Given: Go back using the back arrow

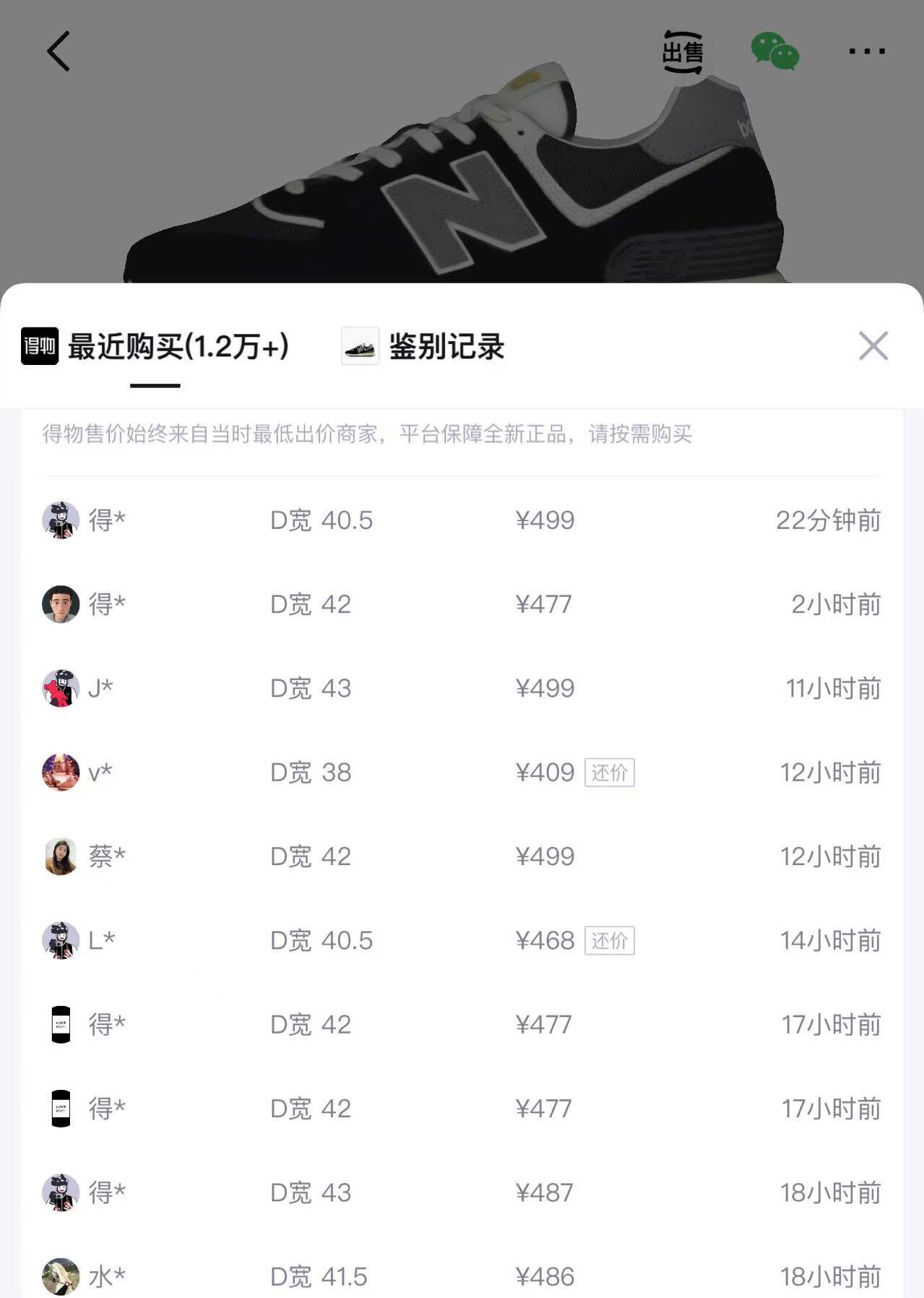Looking at the screenshot, I should pyautogui.click(x=59, y=51).
